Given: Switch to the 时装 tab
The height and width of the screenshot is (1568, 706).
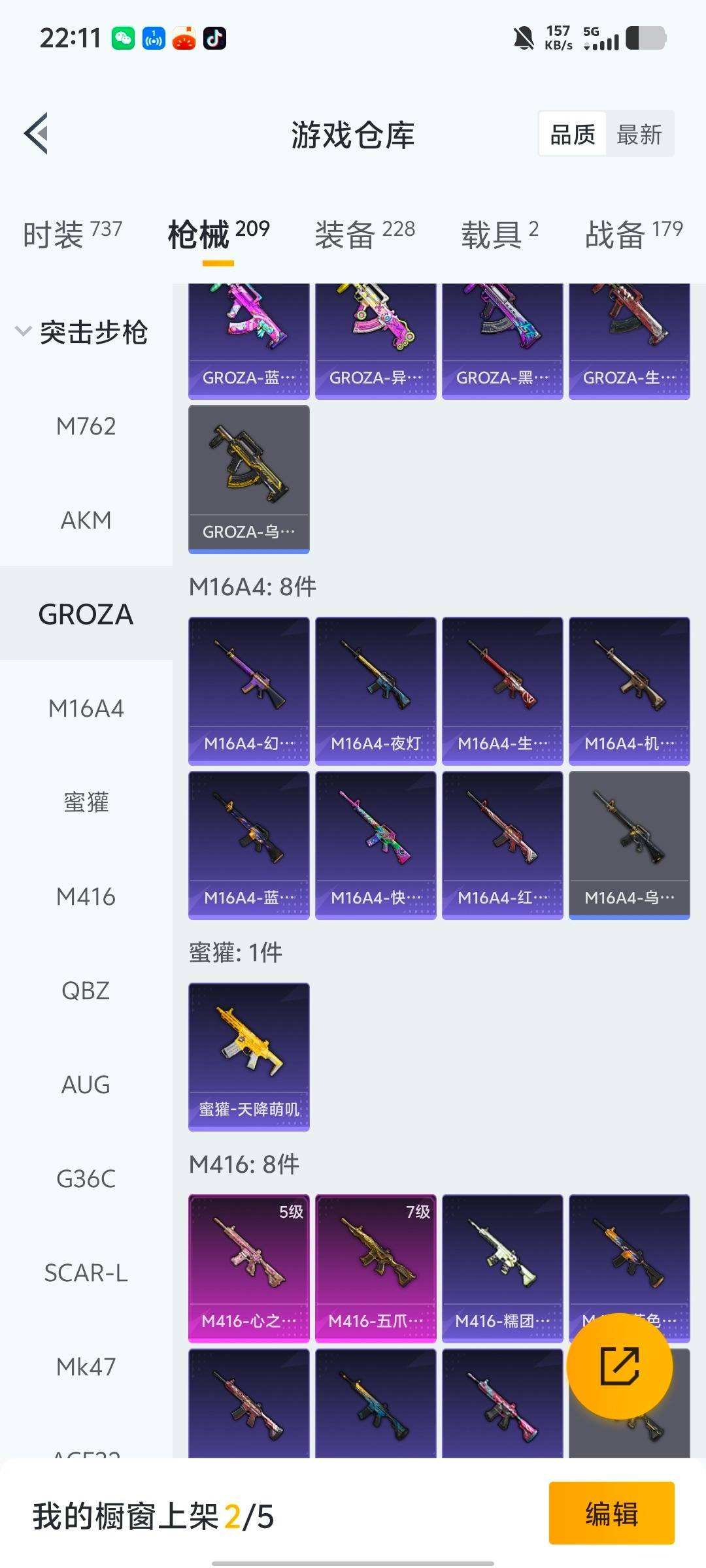Looking at the screenshot, I should 72,234.
